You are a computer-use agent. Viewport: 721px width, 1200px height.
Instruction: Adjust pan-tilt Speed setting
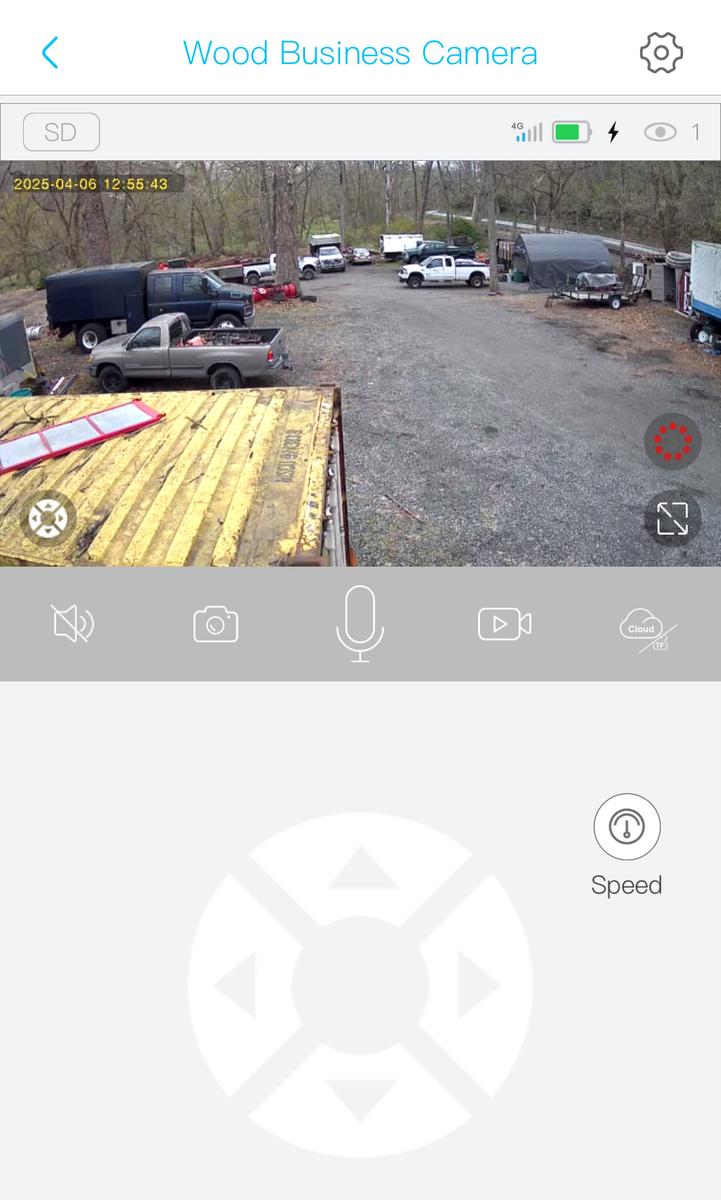point(627,827)
